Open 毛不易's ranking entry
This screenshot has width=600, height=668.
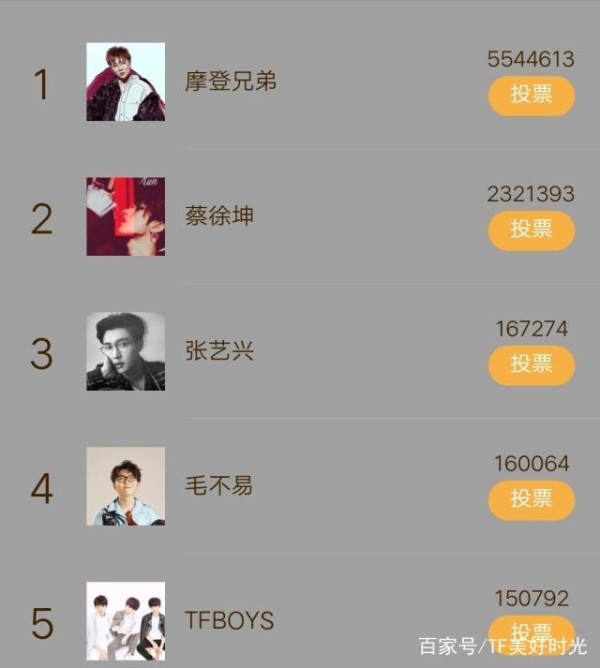tap(219, 486)
